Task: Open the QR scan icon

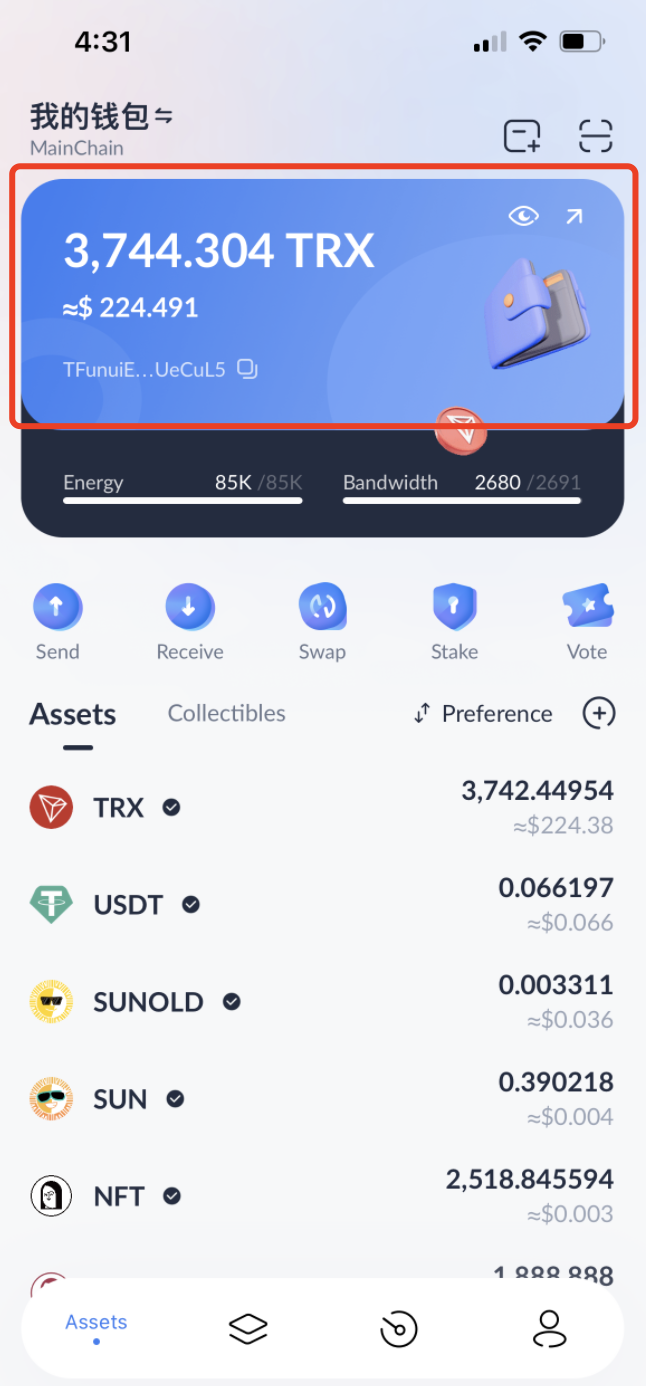Action: pos(595,135)
